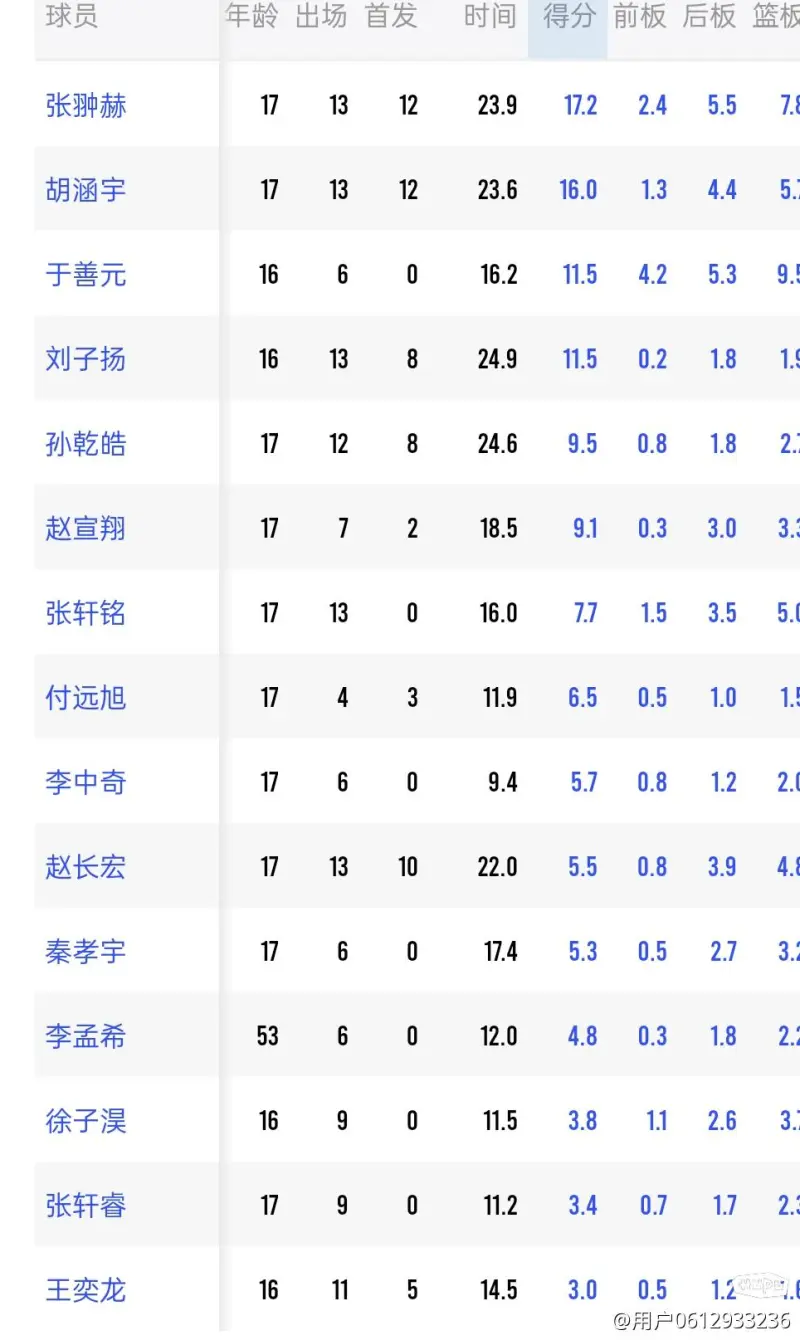This screenshot has width=800, height=1340.
Task: Open 赵宣翔's profile
Action: [86, 528]
